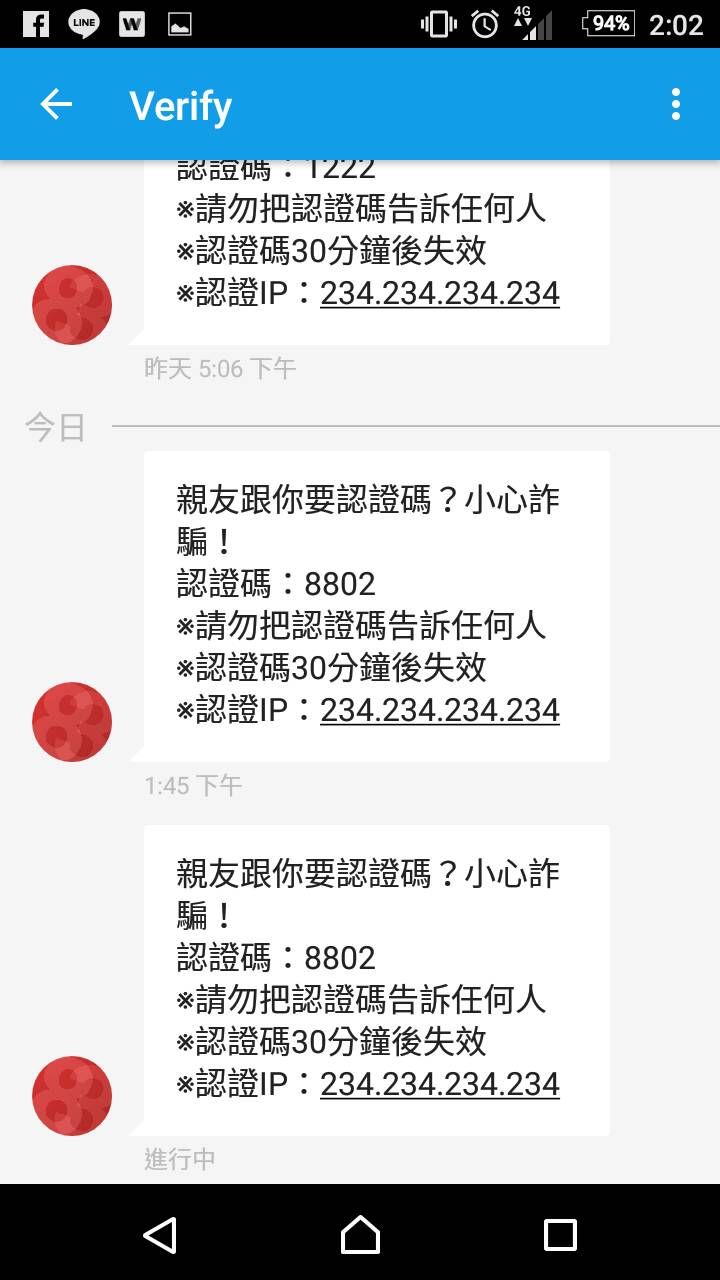This screenshot has height=1280, width=720.
Task: Tap sender avatar beside the 1:45 message
Action: pos(72,722)
